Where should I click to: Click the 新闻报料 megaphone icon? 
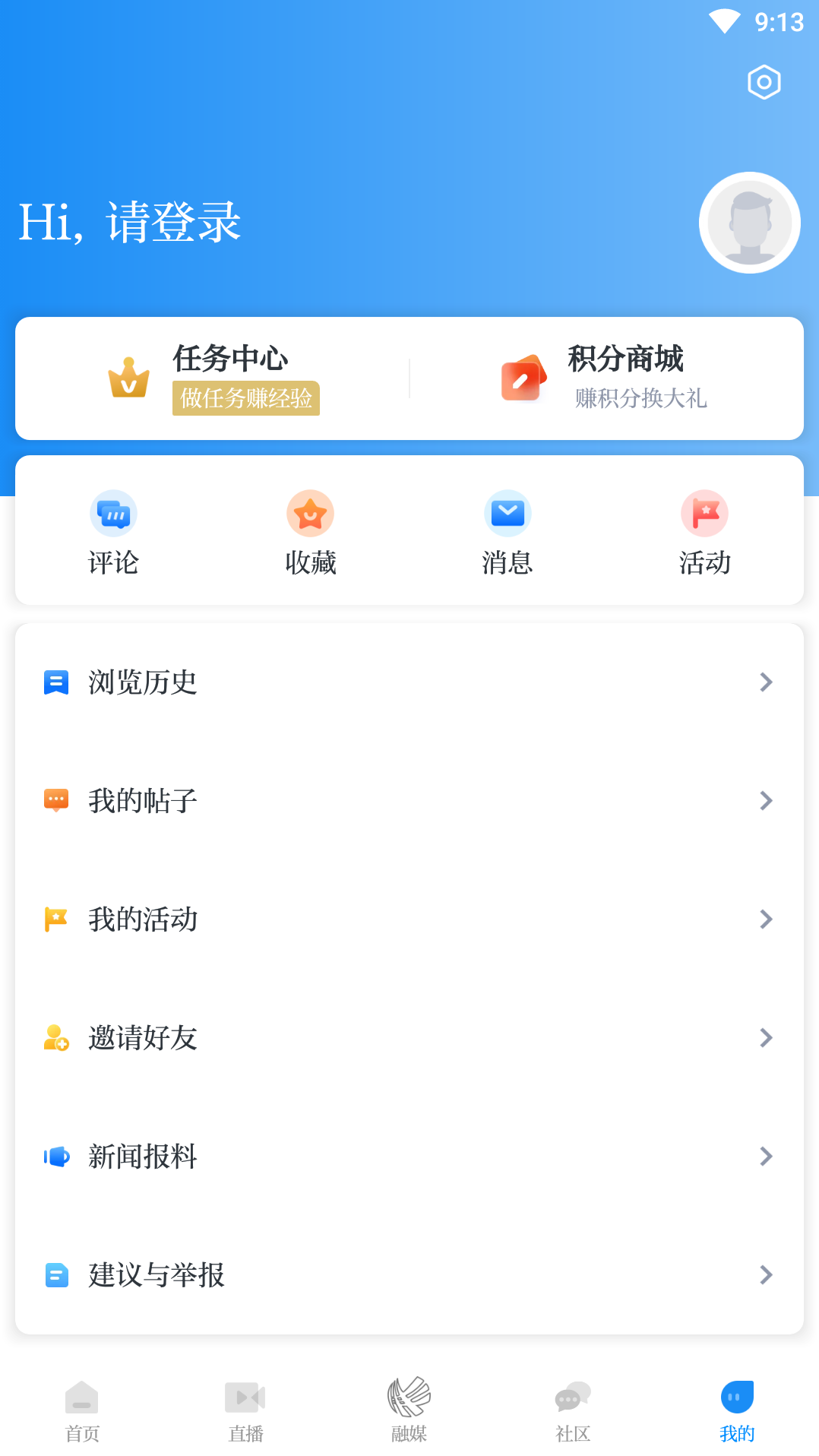click(x=56, y=1157)
